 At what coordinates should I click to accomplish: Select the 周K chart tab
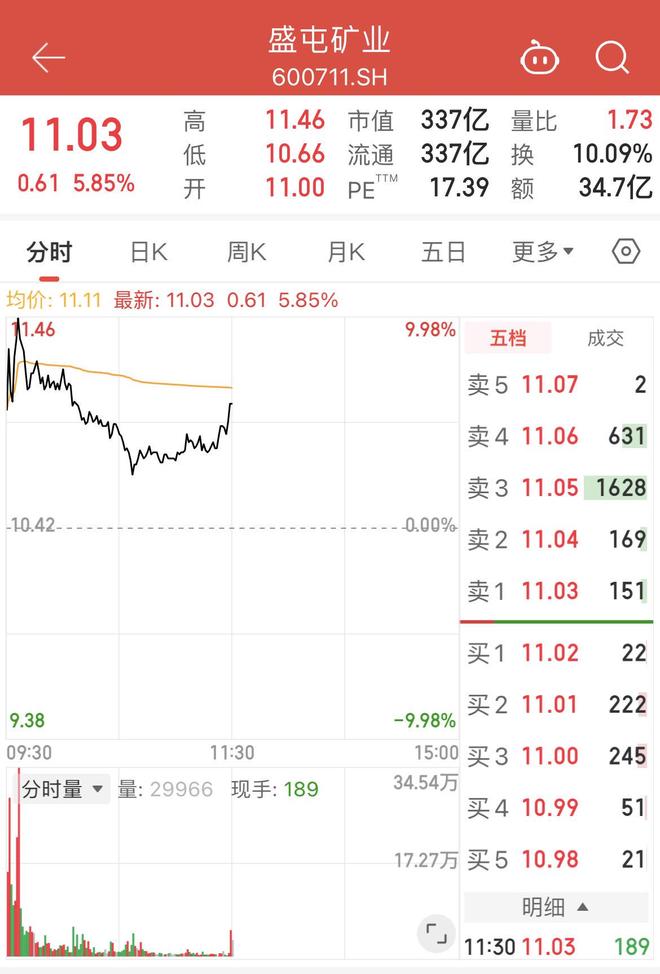[x=246, y=252]
